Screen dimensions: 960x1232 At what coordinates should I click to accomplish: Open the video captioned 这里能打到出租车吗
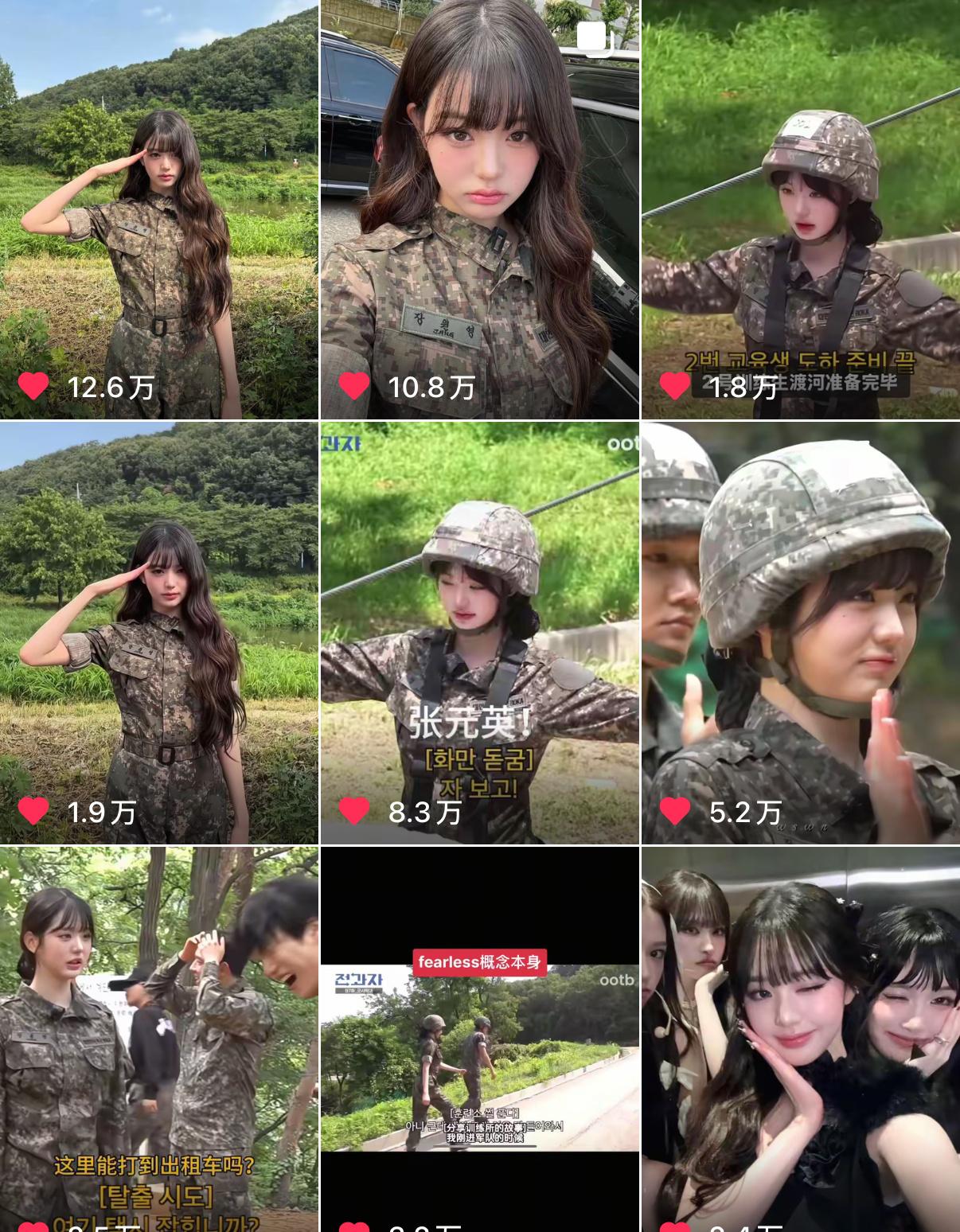(159, 1039)
